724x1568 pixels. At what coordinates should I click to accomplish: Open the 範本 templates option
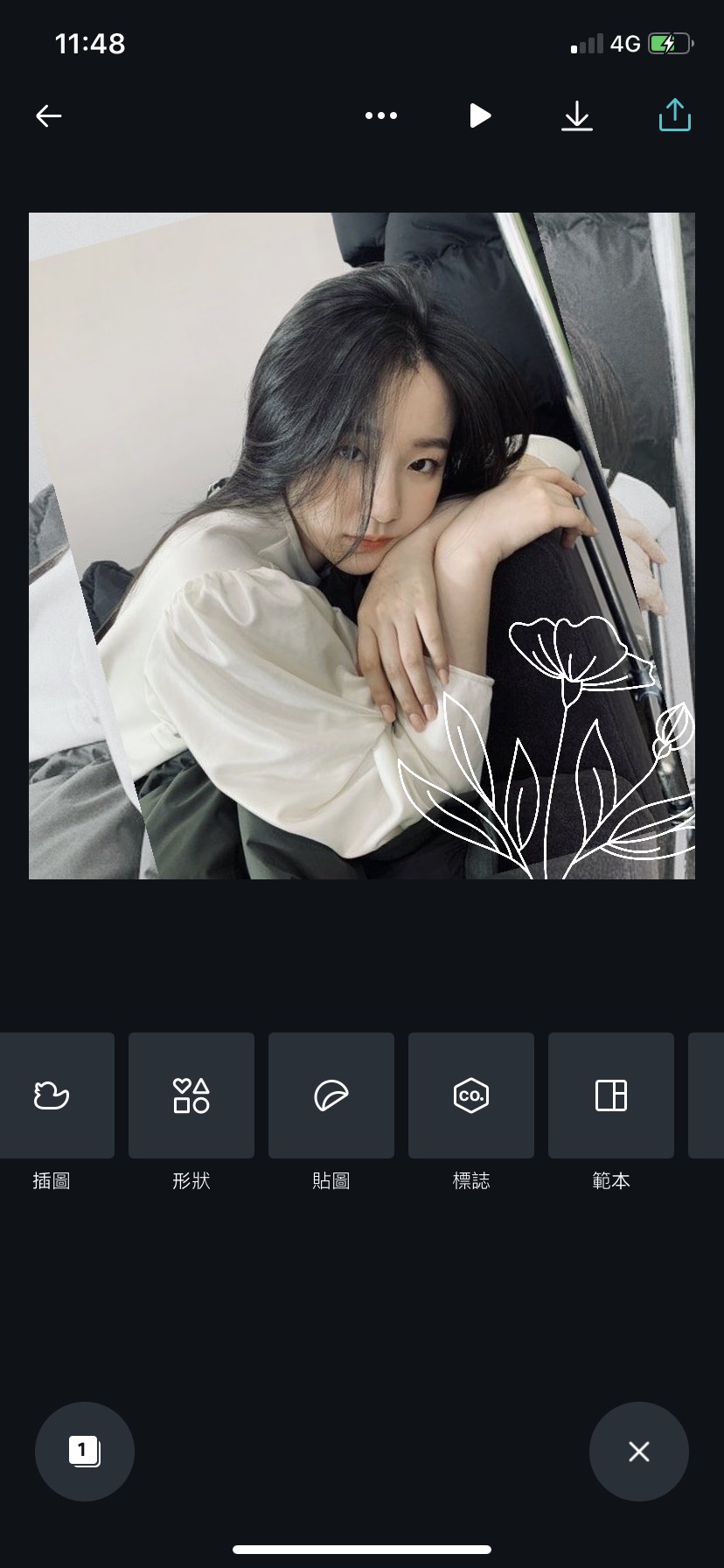[611, 1095]
